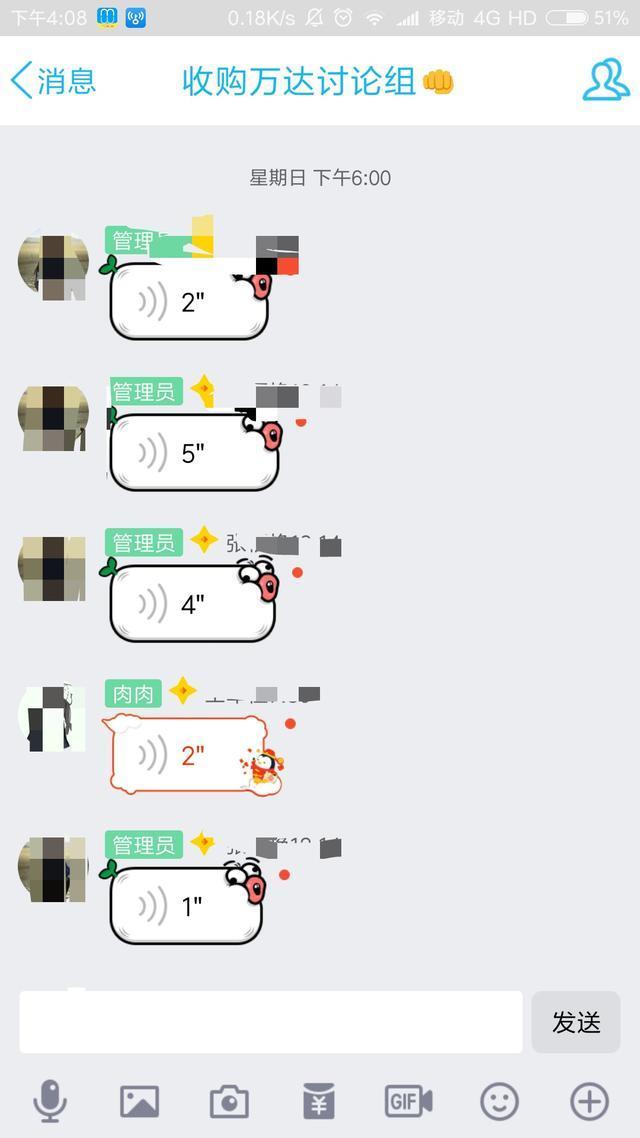Open group members profile icon
The image size is (640, 1138).
606,81
